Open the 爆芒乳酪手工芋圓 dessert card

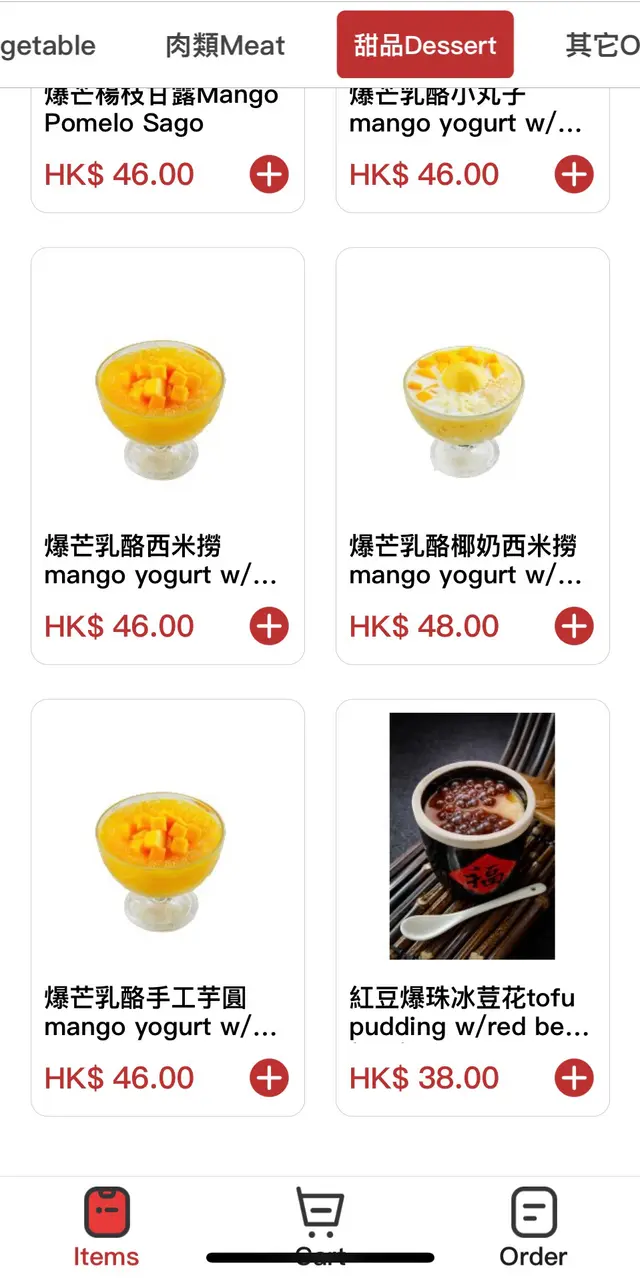[167, 860]
